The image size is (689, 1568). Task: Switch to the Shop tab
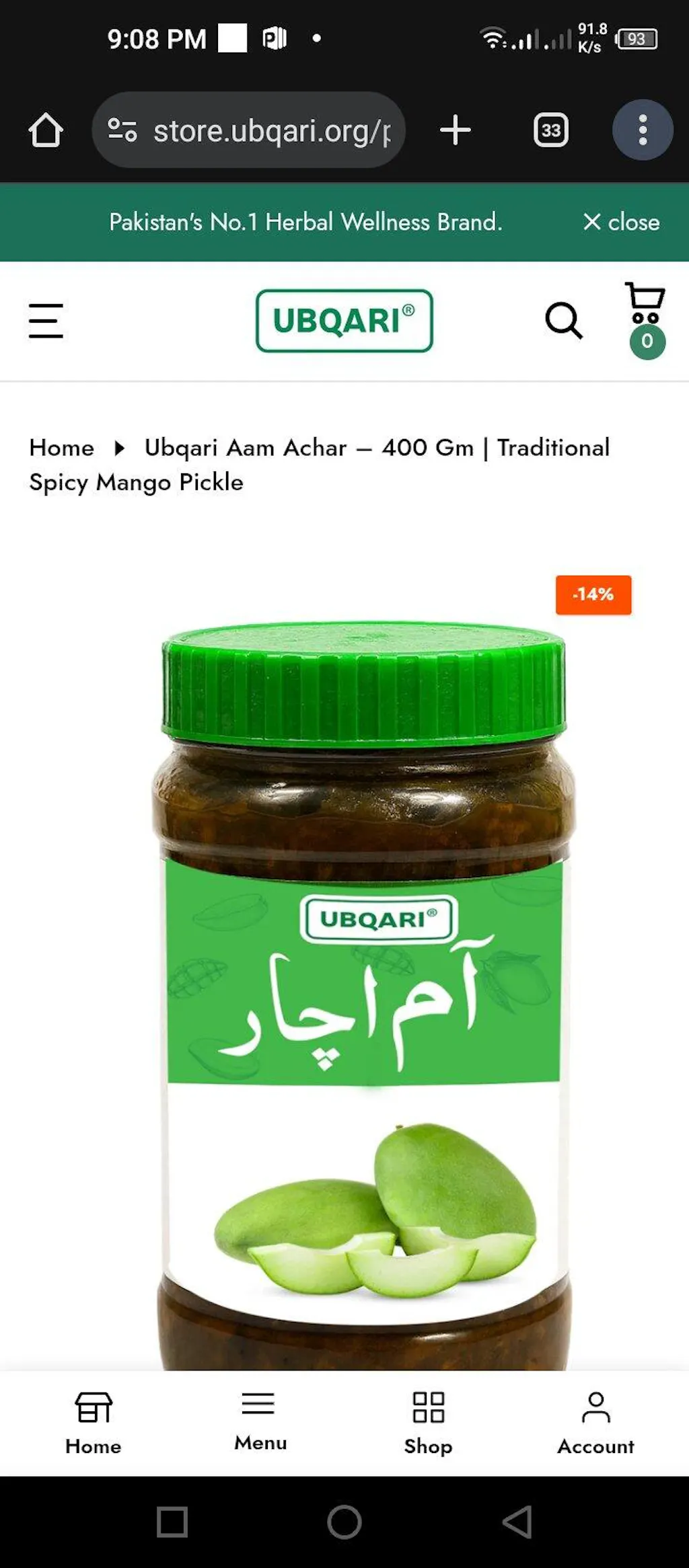[428, 1423]
